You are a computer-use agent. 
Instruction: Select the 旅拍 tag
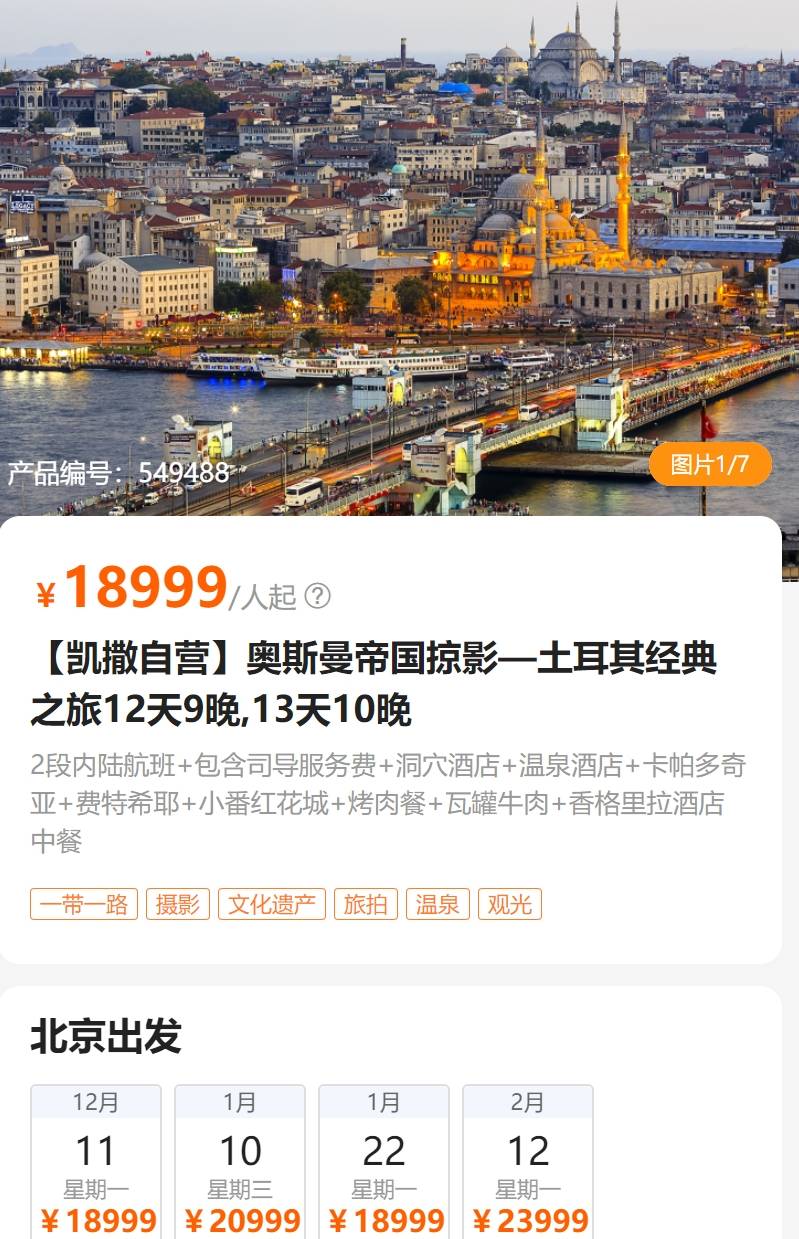(x=366, y=902)
